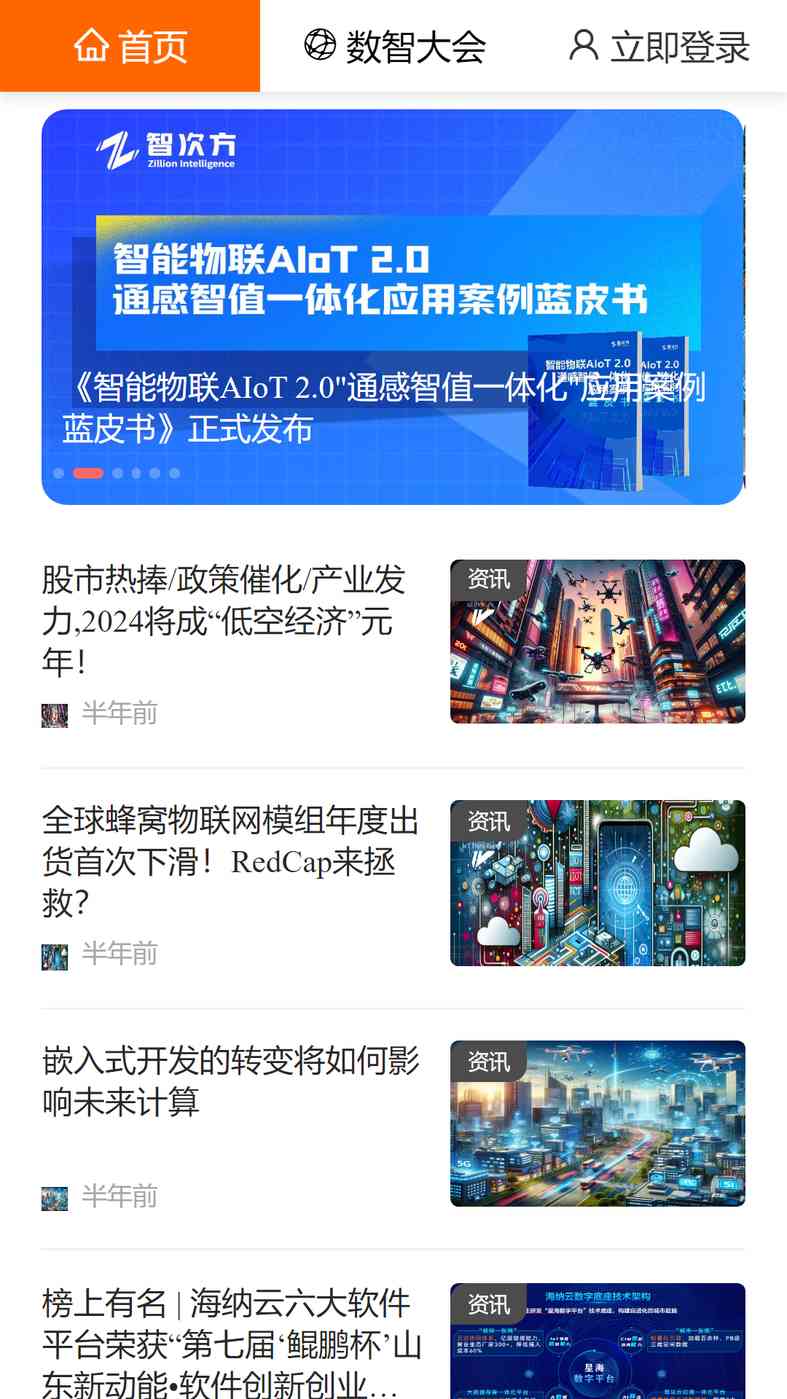Open 嵌入式开发的转变 article
Image resolution: width=787 pixels, height=1399 pixels.
230,1081
